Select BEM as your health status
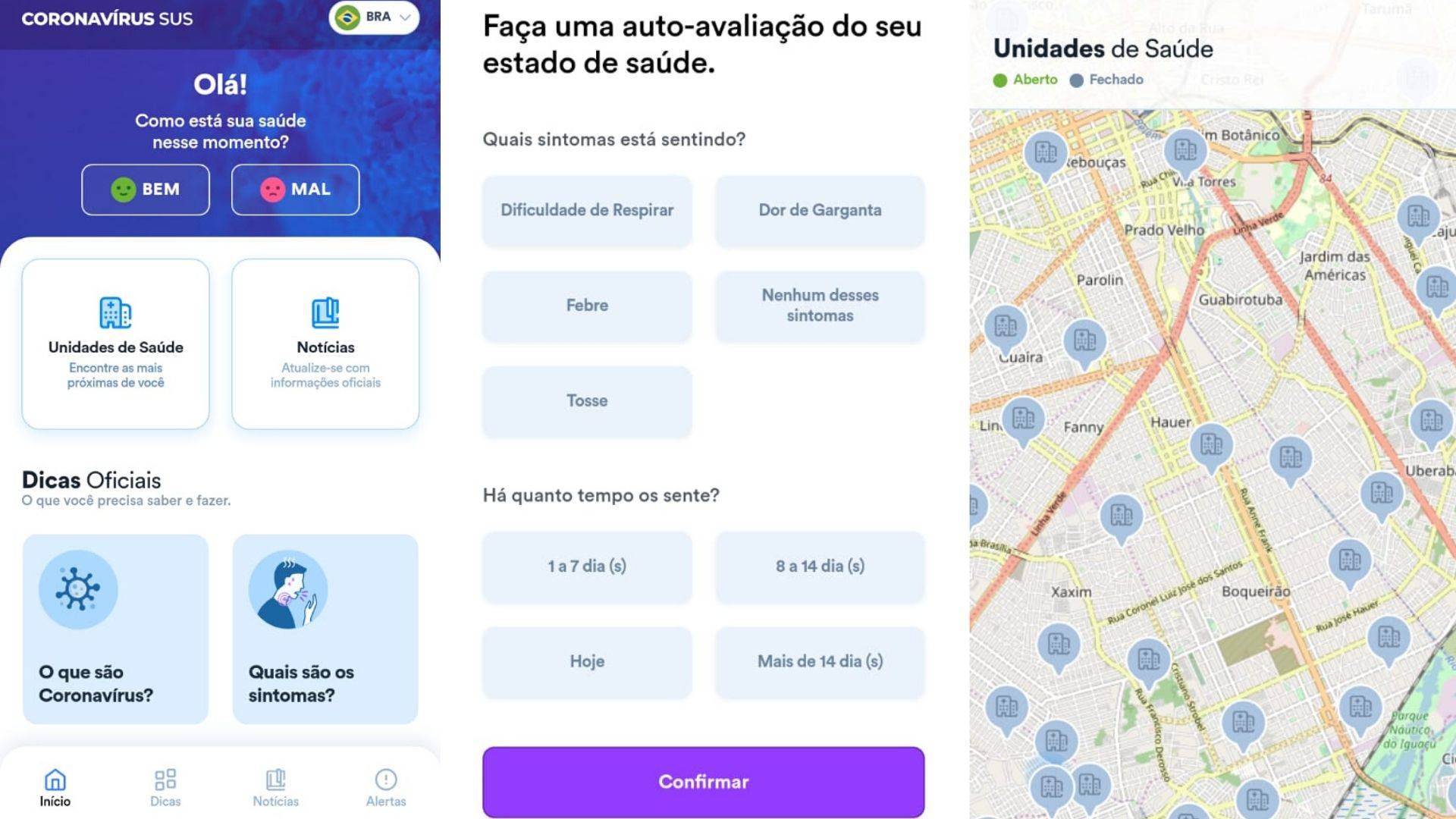This screenshot has height=819, width=1456. pos(146,190)
